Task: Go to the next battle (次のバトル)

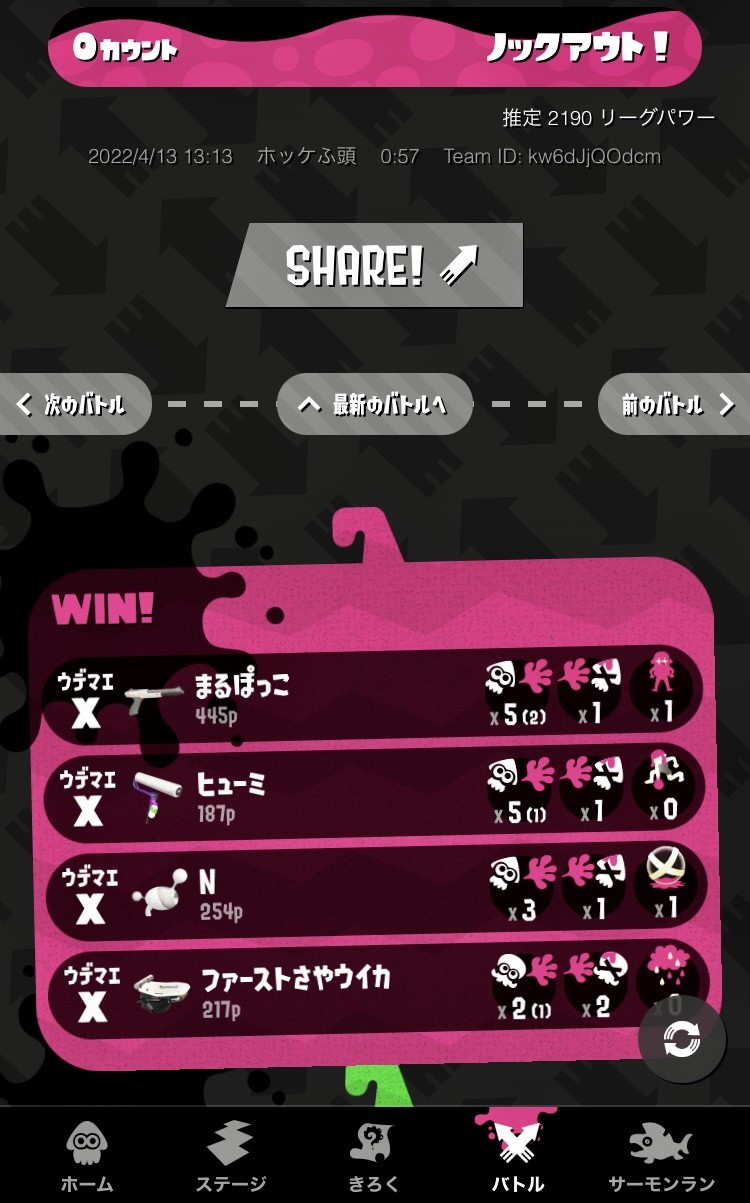Action: [x=75, y=404]
